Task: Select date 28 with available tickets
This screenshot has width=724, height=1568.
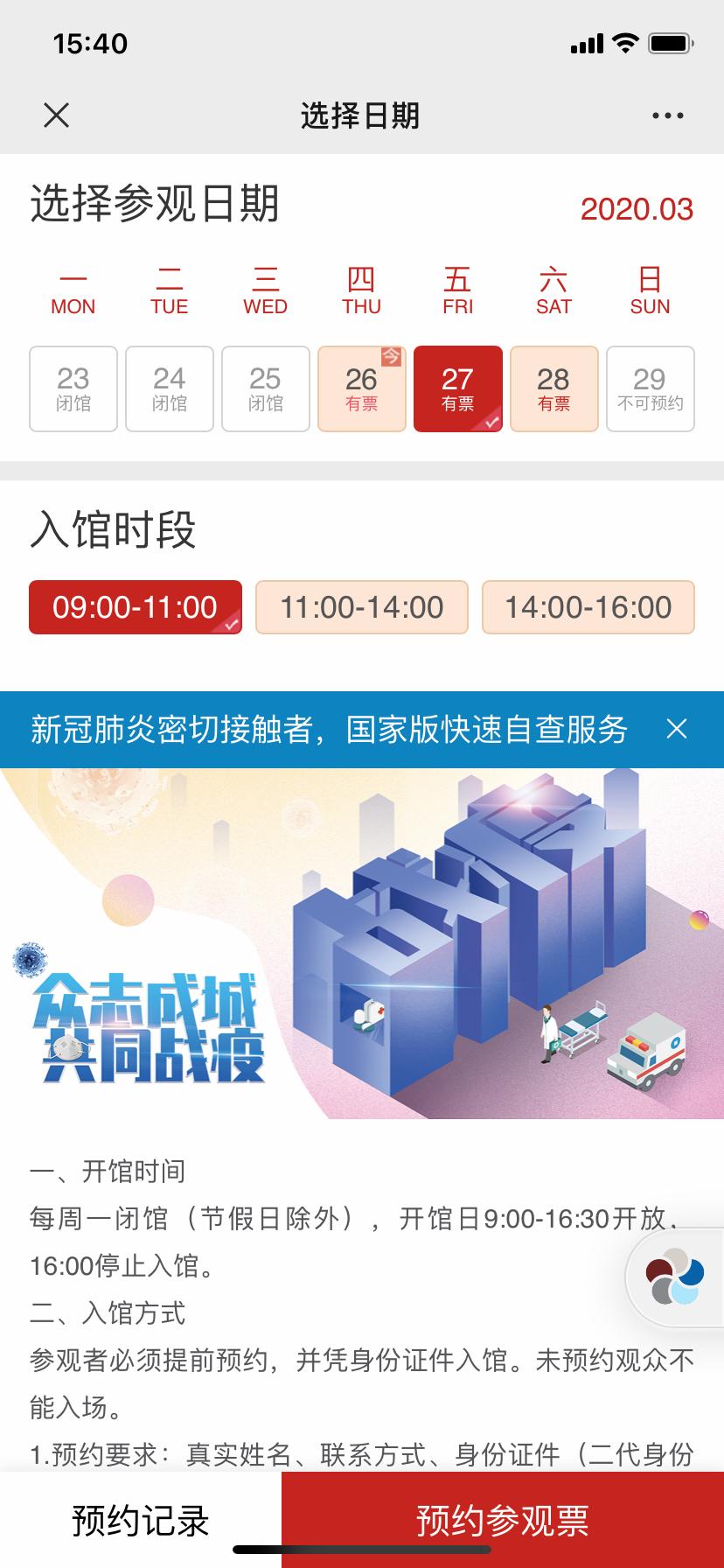Action: [553, 388]
